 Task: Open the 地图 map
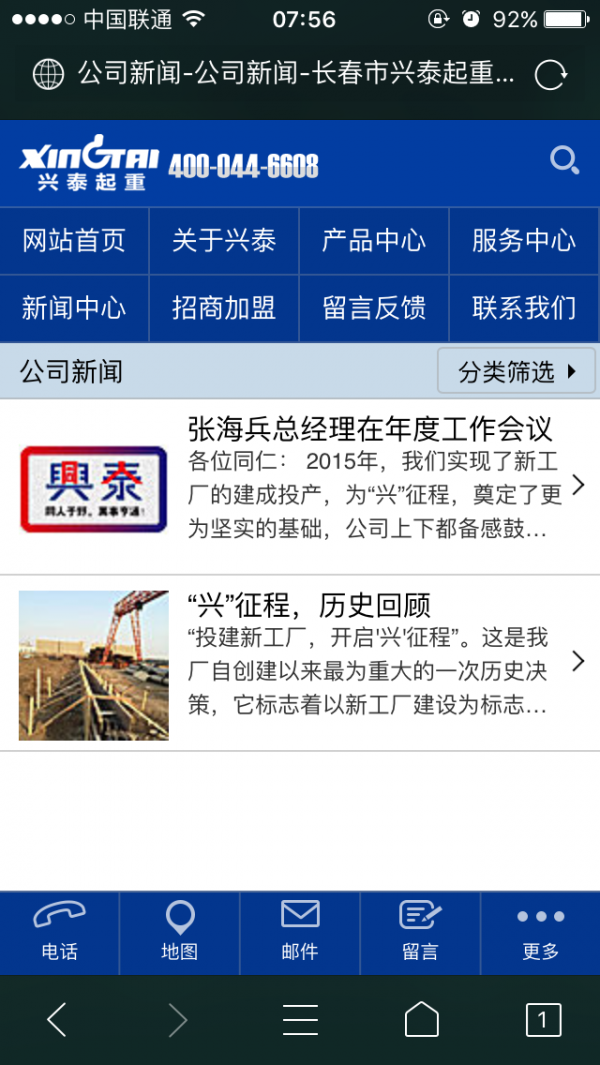tap(180, 932)
